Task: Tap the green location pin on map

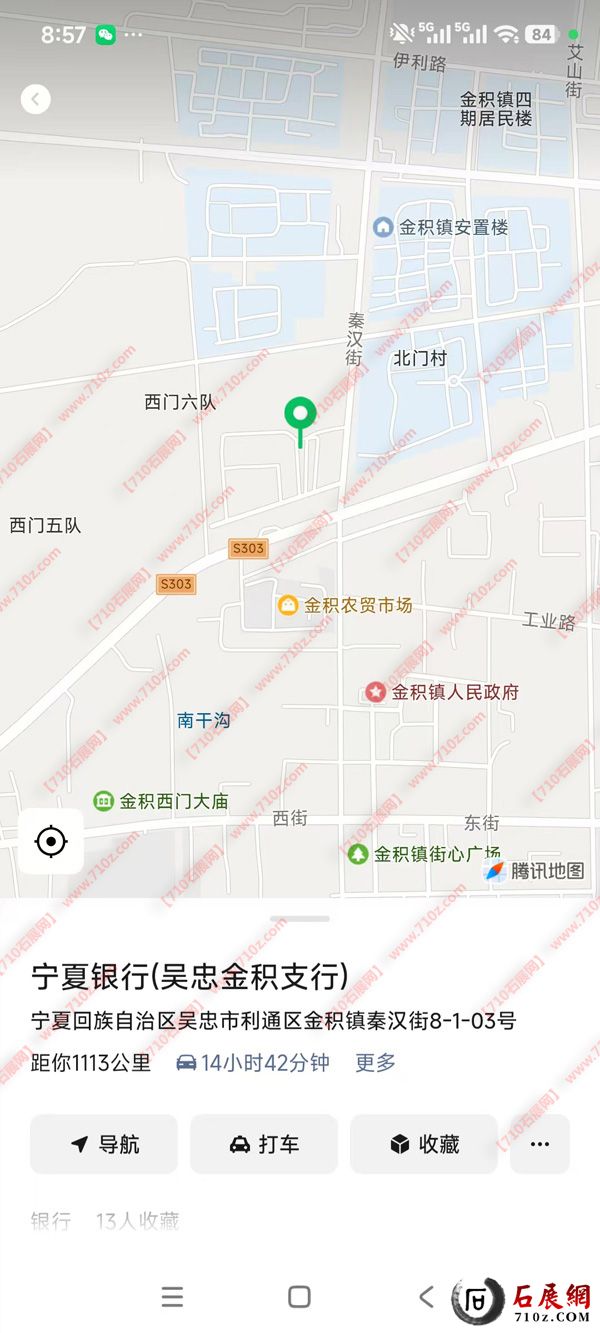Action: (300, 414)
